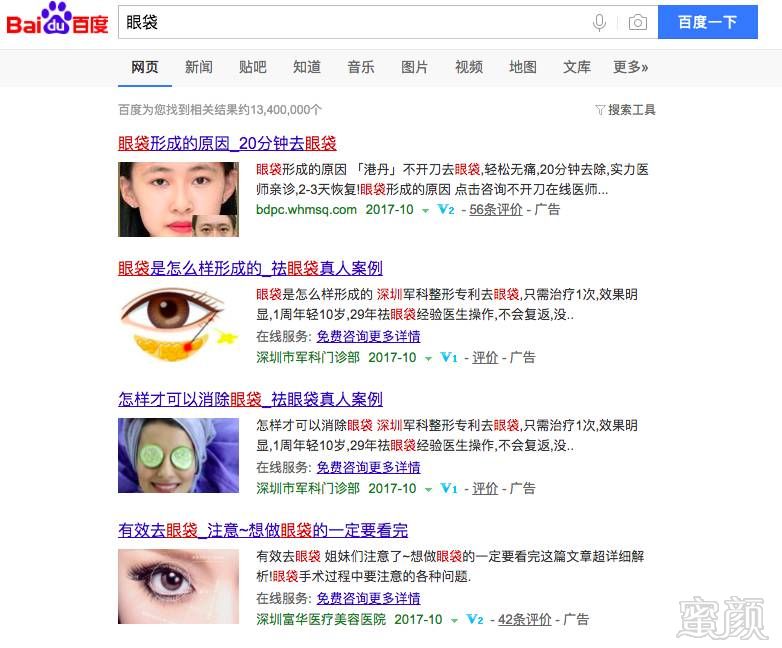Switch to the 地图 tab
The image size is (782, 648).
tap(523, 67)
